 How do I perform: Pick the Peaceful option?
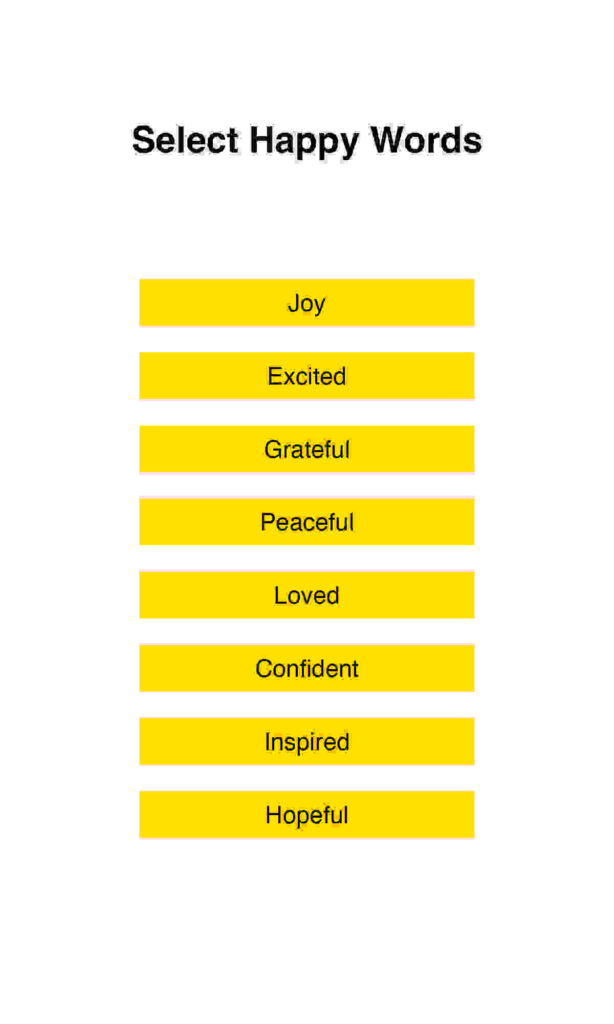pos(306,522)
